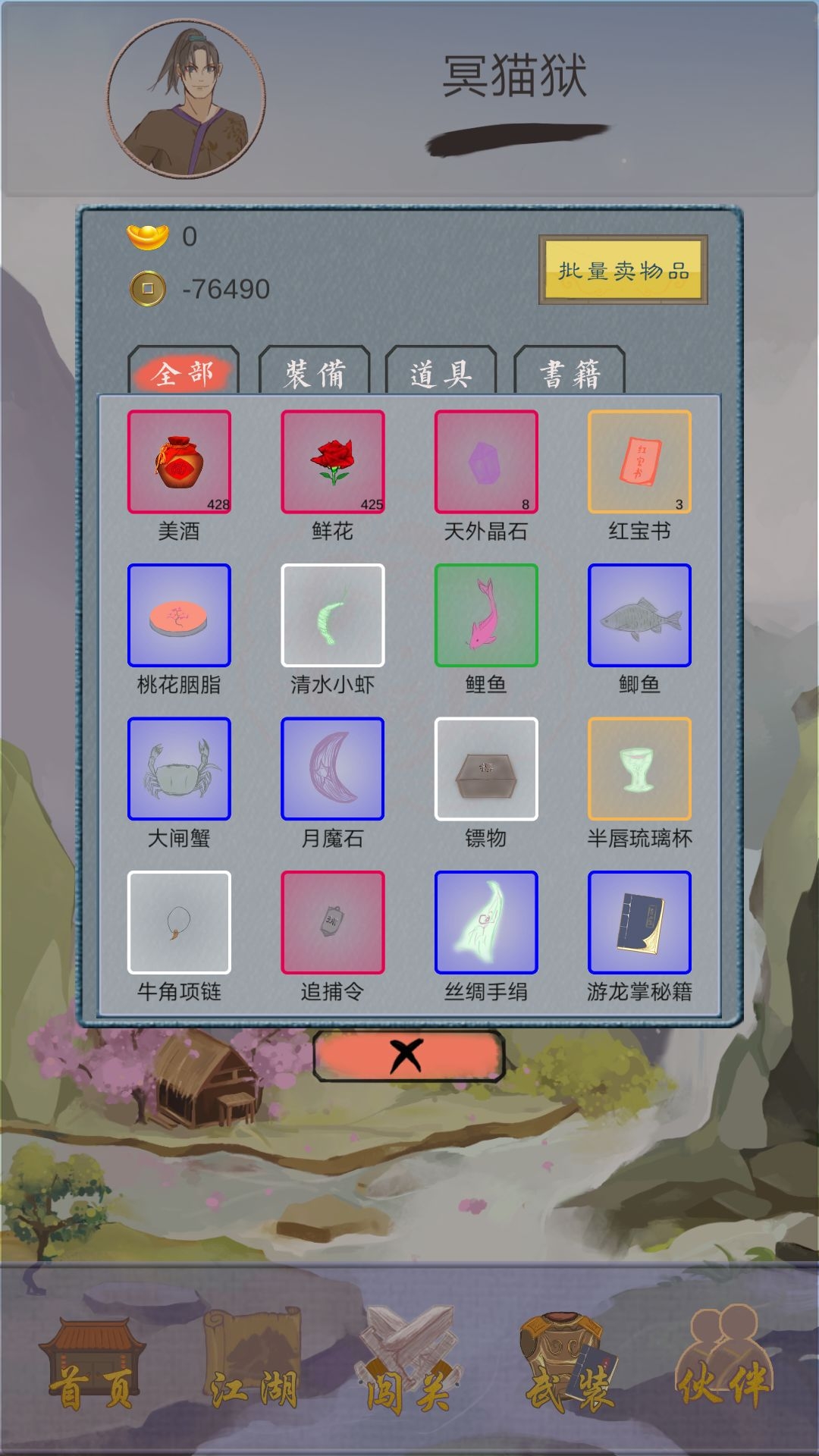Open the 桃花胭脂 item

coord(179,616)
